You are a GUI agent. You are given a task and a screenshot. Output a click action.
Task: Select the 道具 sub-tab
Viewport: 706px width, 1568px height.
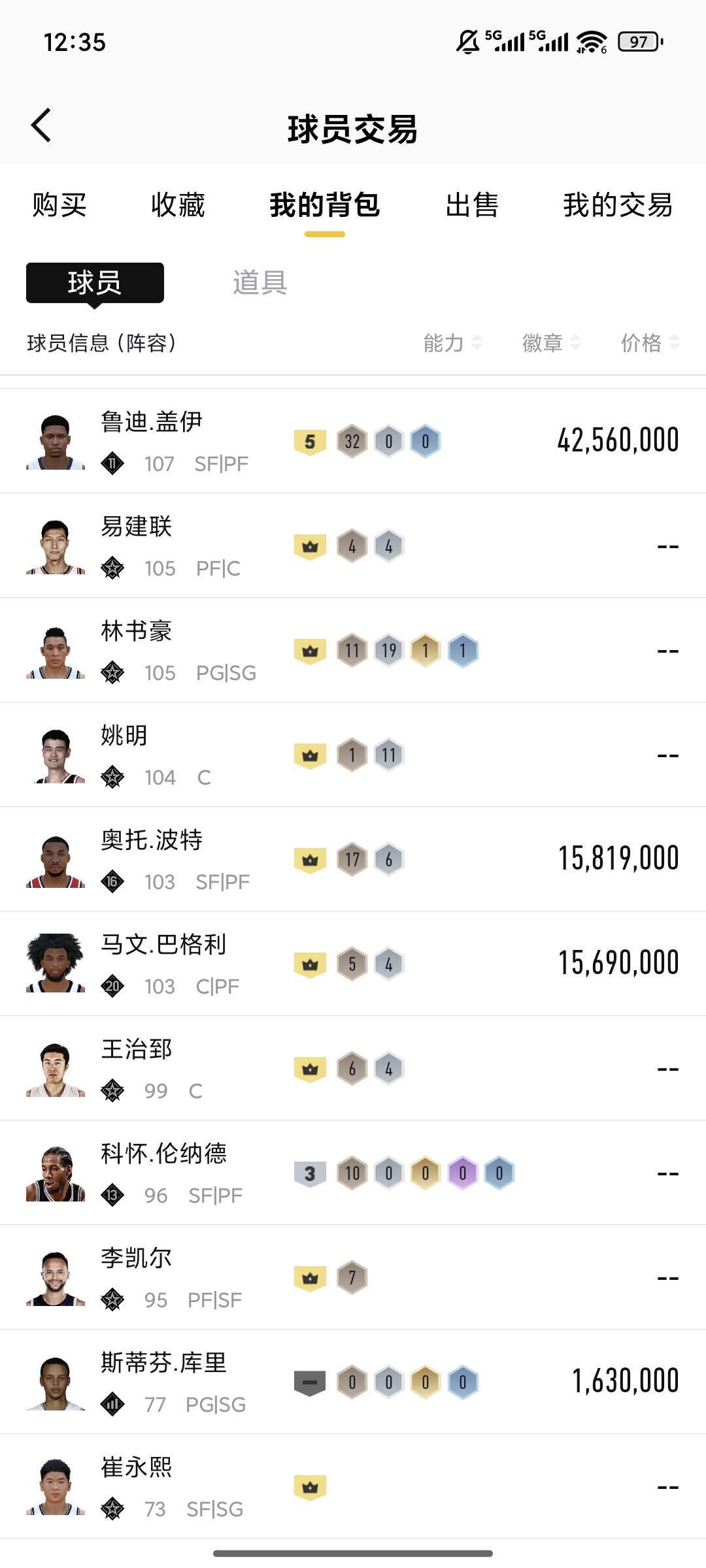pos(260,282)
